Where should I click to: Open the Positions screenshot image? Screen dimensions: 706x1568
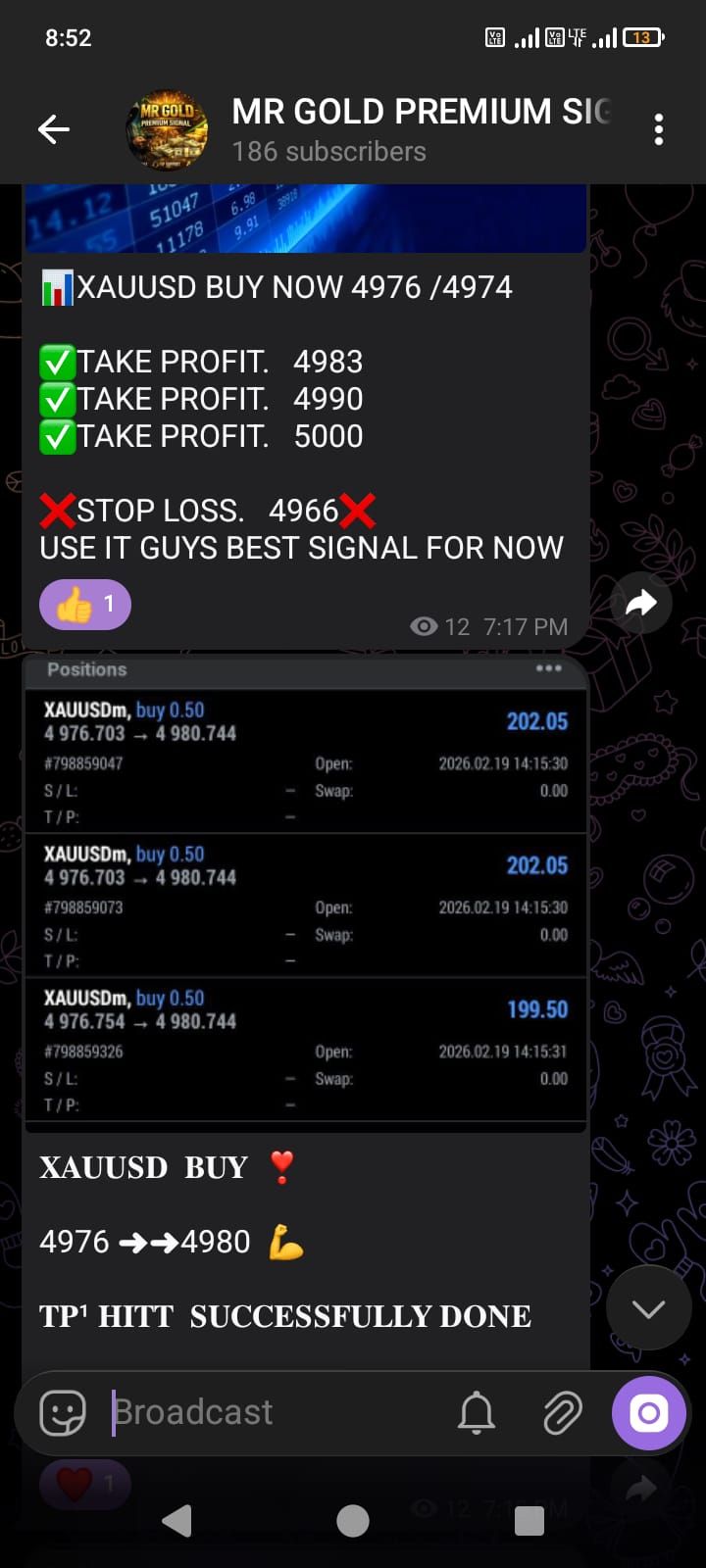tap(306, 892)
